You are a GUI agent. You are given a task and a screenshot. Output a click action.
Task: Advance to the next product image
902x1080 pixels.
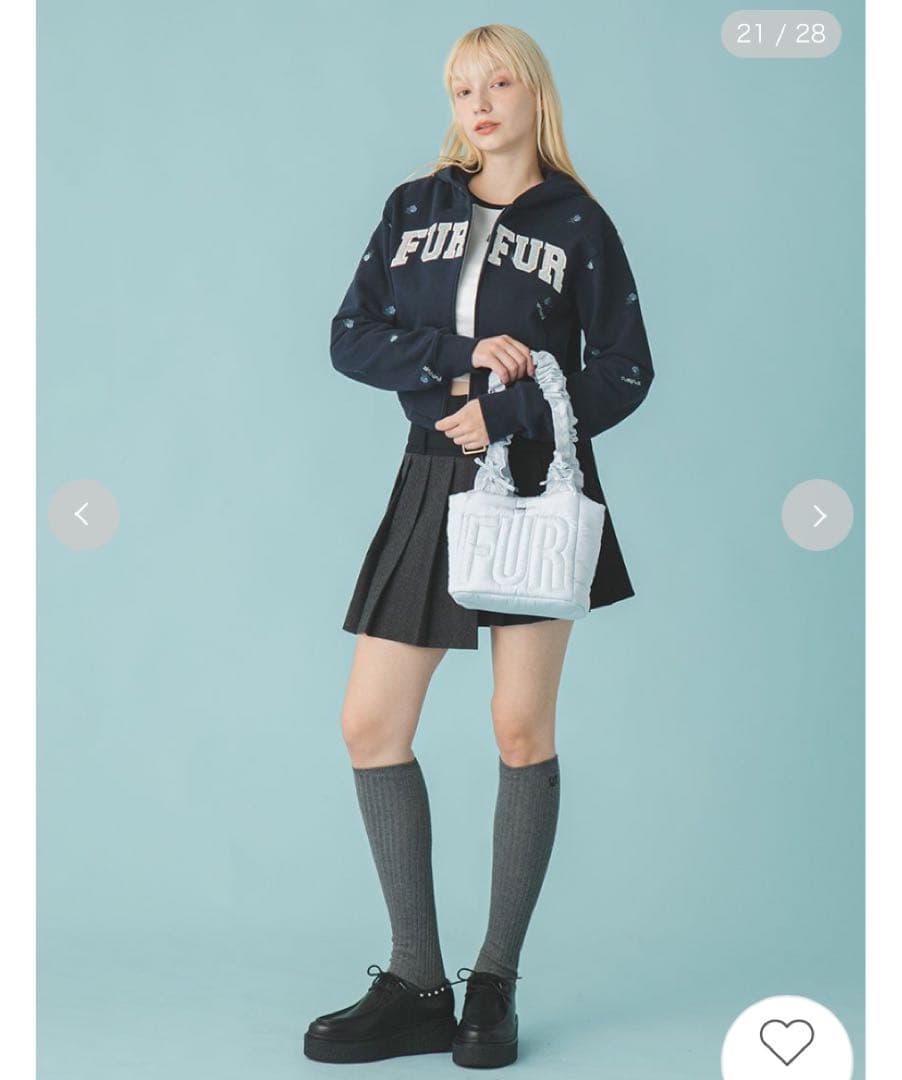(817, 515)
